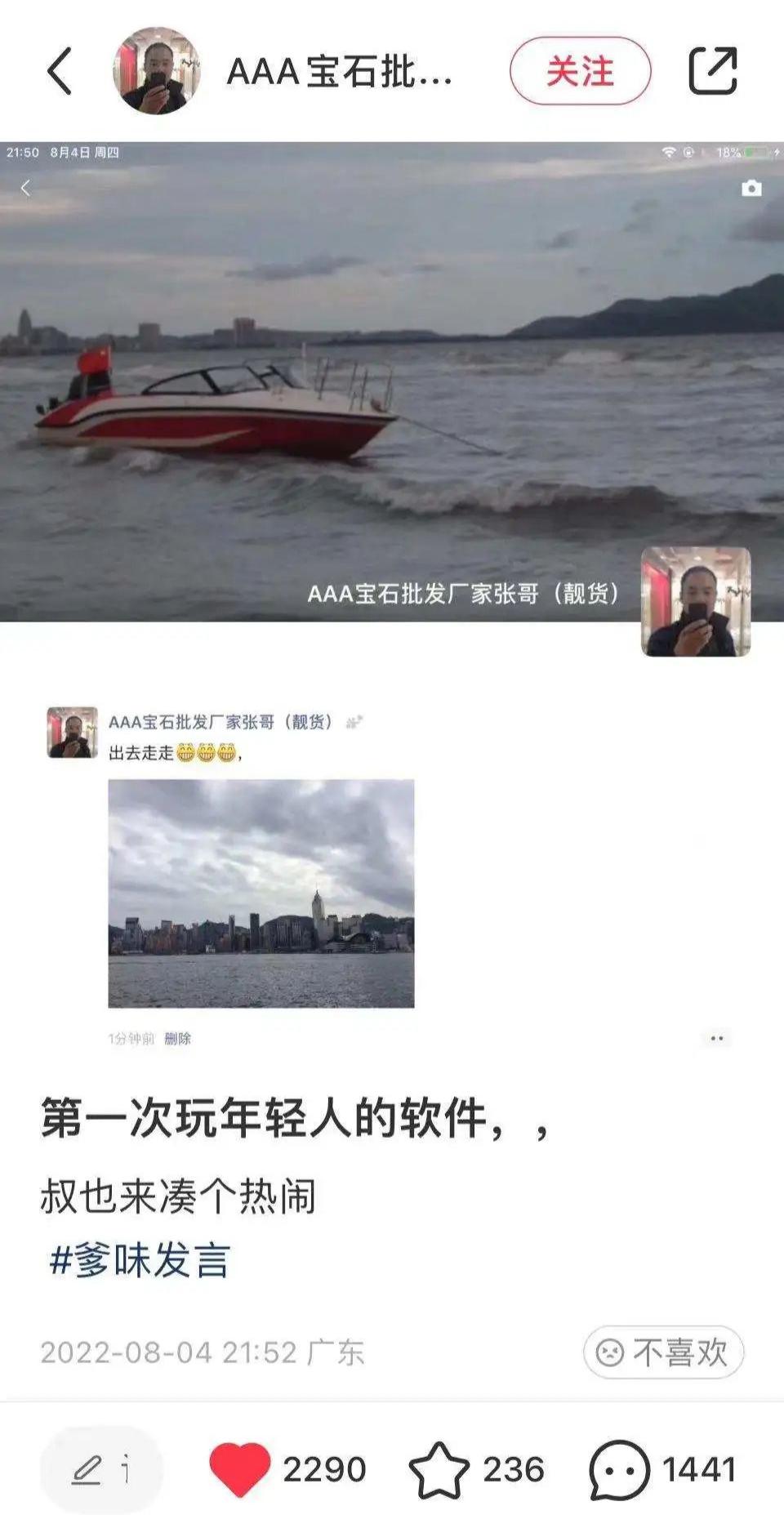Screen dimensions: 784x1515
Task: Open the AAA宝石批 author avatar
Action: click(x=157, y=71)
